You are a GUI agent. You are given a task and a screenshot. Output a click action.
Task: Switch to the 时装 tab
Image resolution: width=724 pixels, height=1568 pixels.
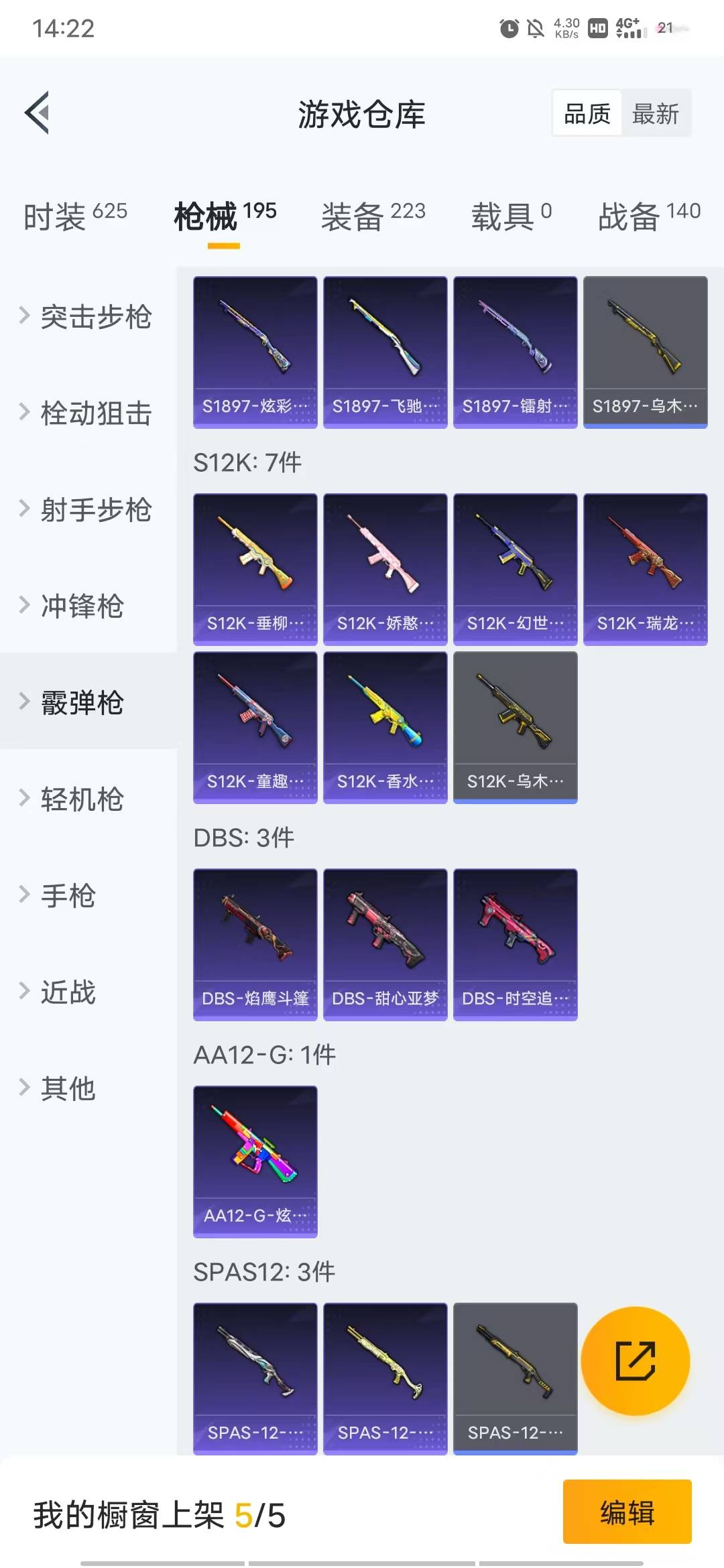pos(75,216)
